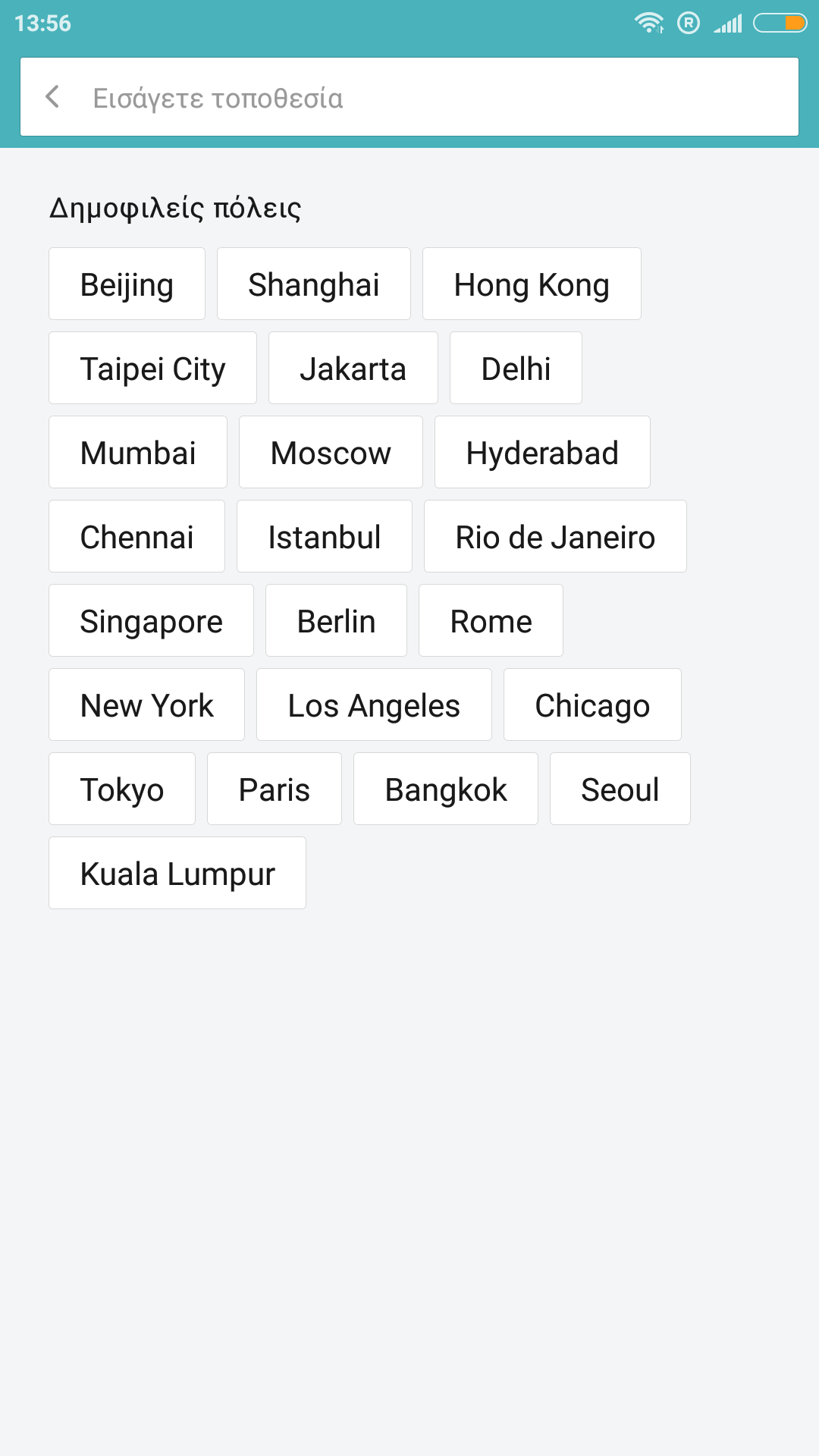Pick New York city
Image resolution: width=819 pixels, height=1456 pixels.
click(146, 704)
